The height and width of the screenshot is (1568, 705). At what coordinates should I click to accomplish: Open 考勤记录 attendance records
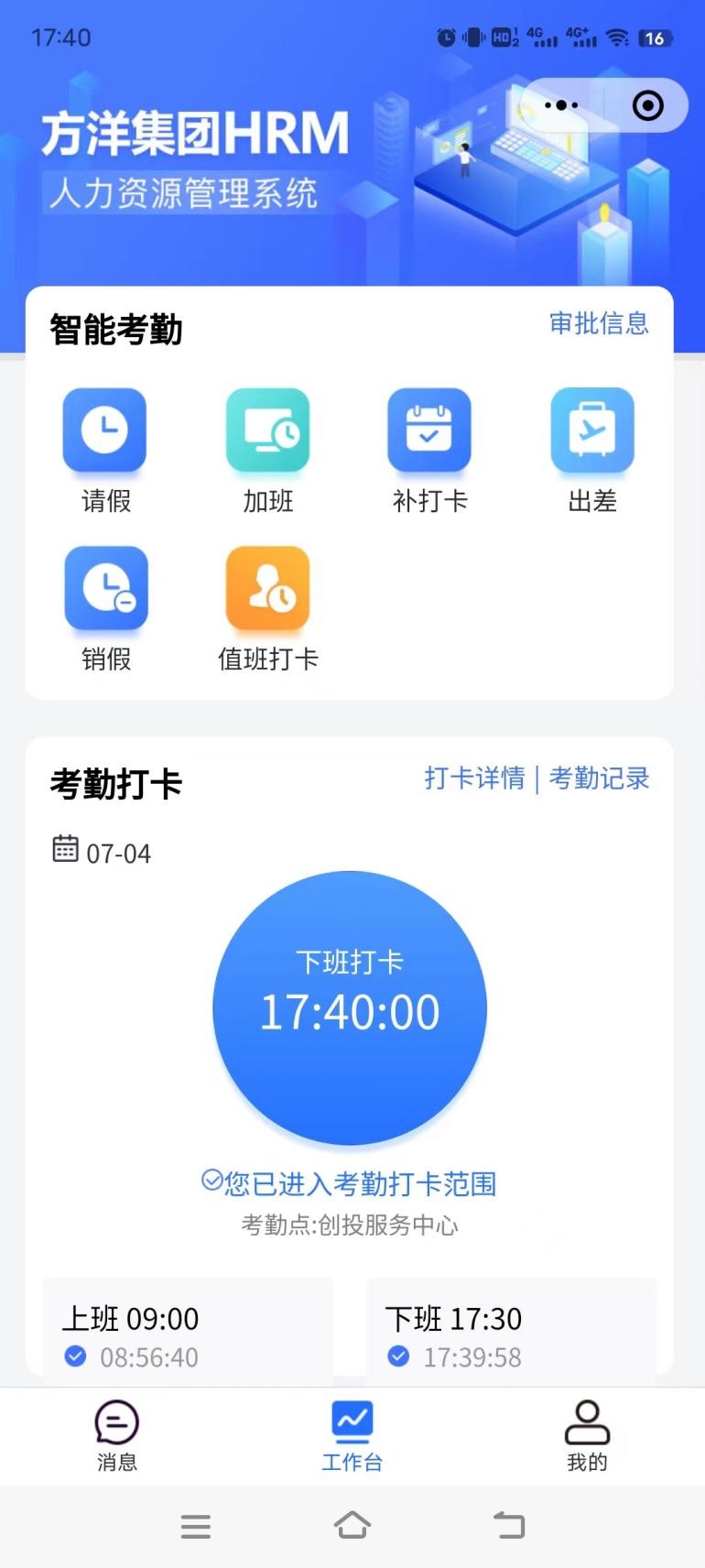(599, 779)
